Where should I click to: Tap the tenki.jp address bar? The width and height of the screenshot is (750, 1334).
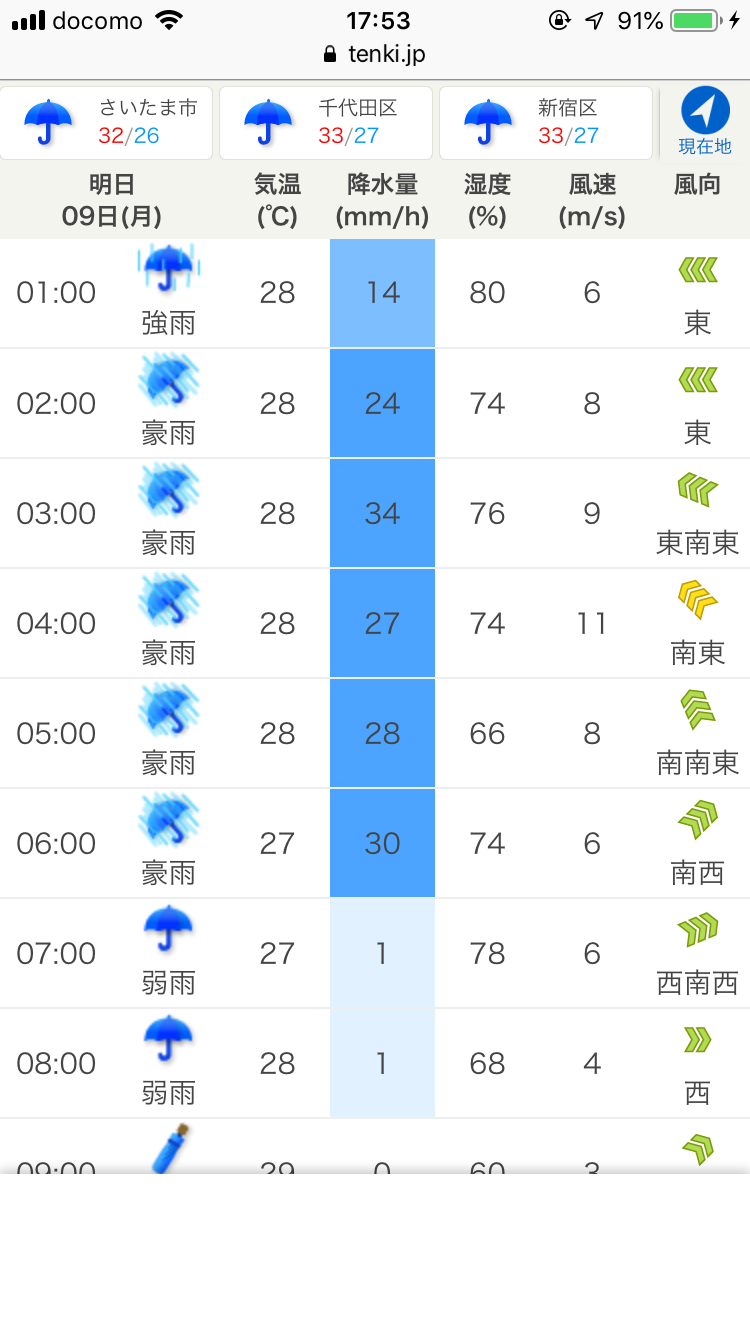point(375,54)
